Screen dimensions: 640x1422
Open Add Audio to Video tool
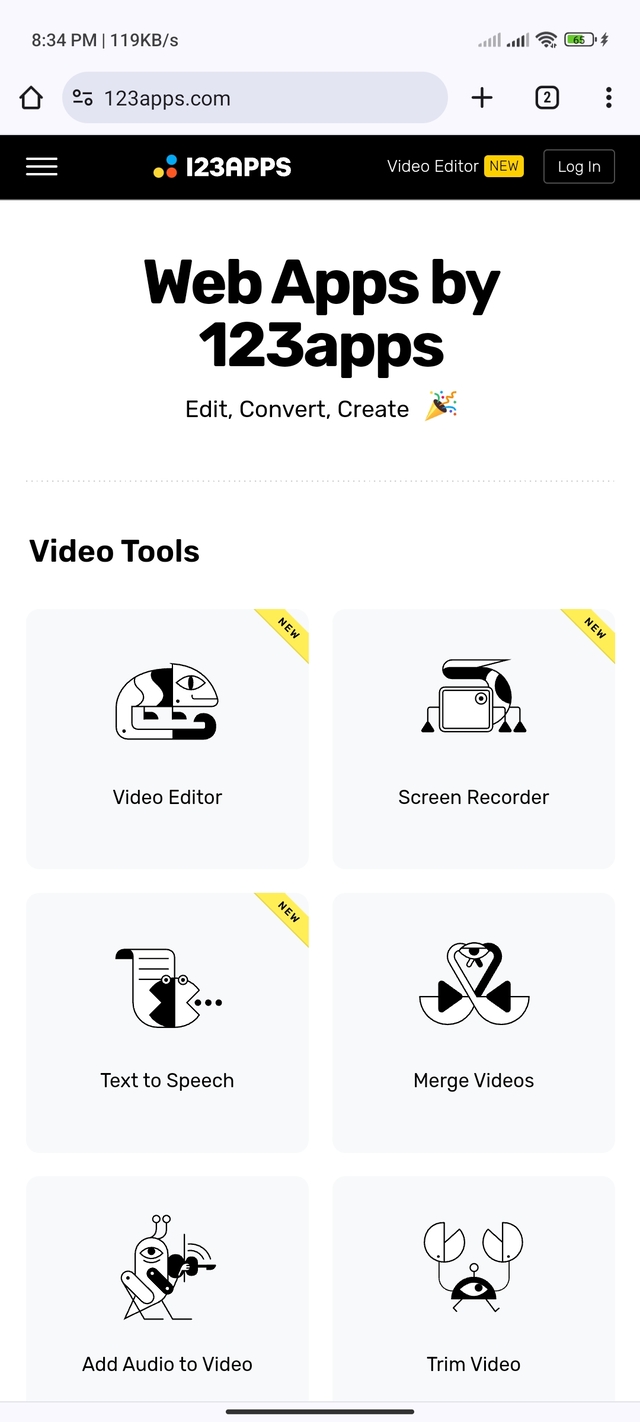[167, 1290]
